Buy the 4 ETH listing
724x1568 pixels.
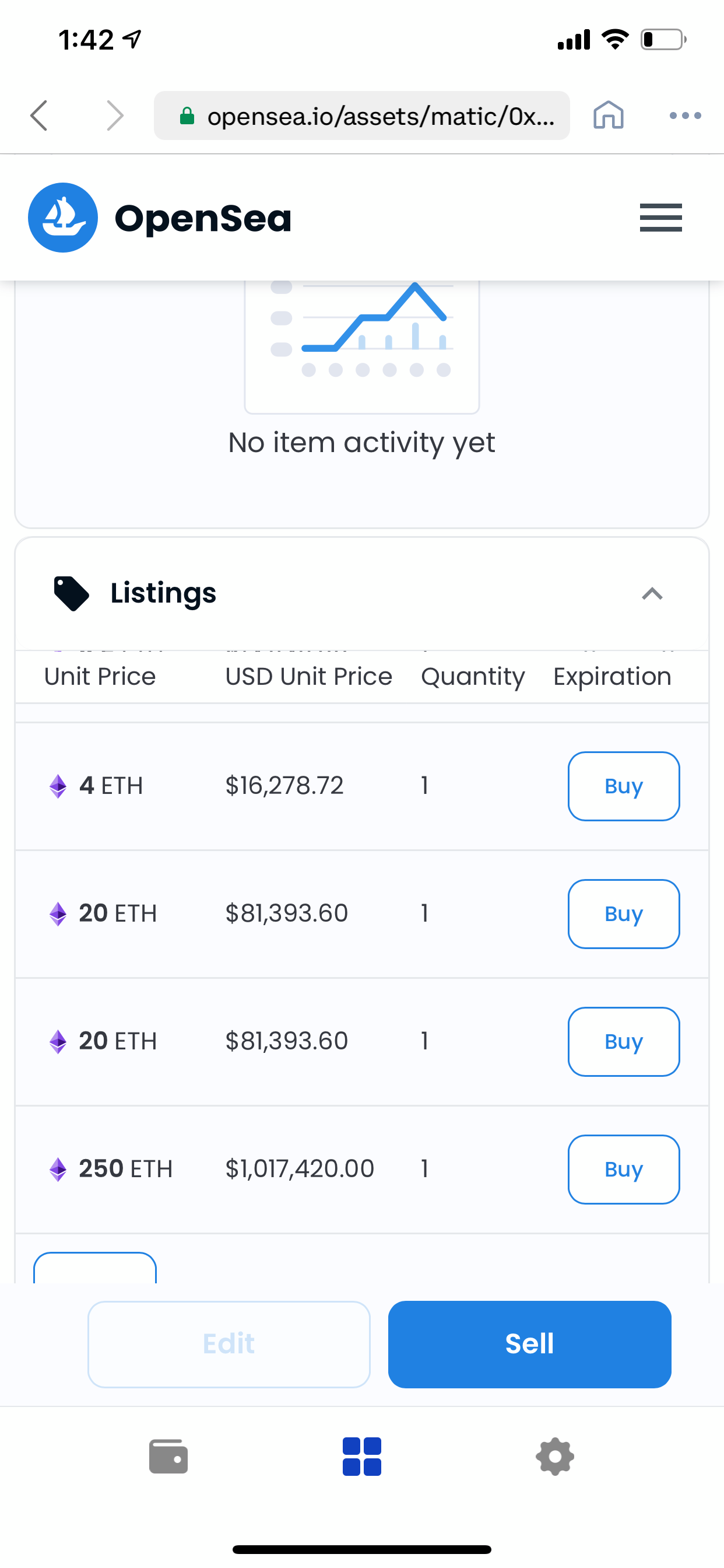(x=624, y=786)
